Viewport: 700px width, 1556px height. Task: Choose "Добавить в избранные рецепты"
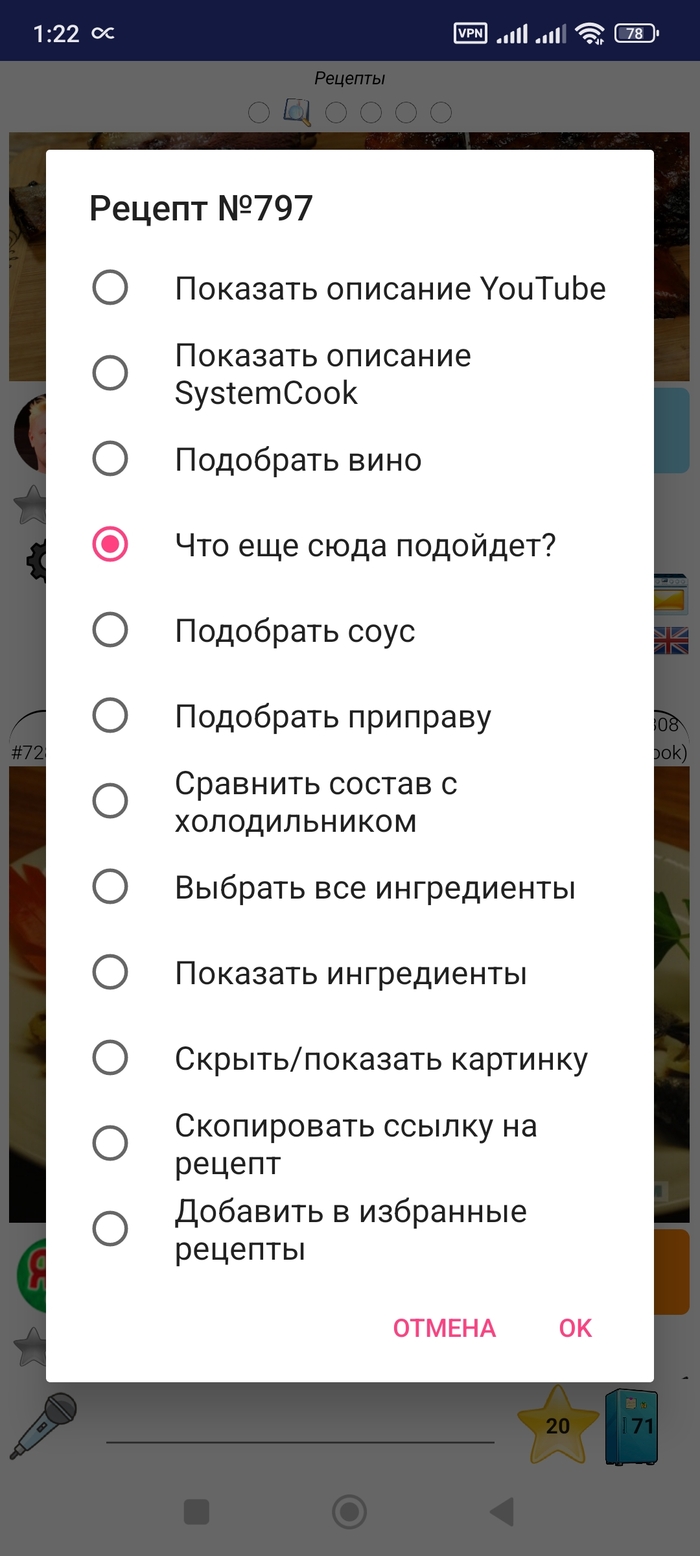(350, 1229)
